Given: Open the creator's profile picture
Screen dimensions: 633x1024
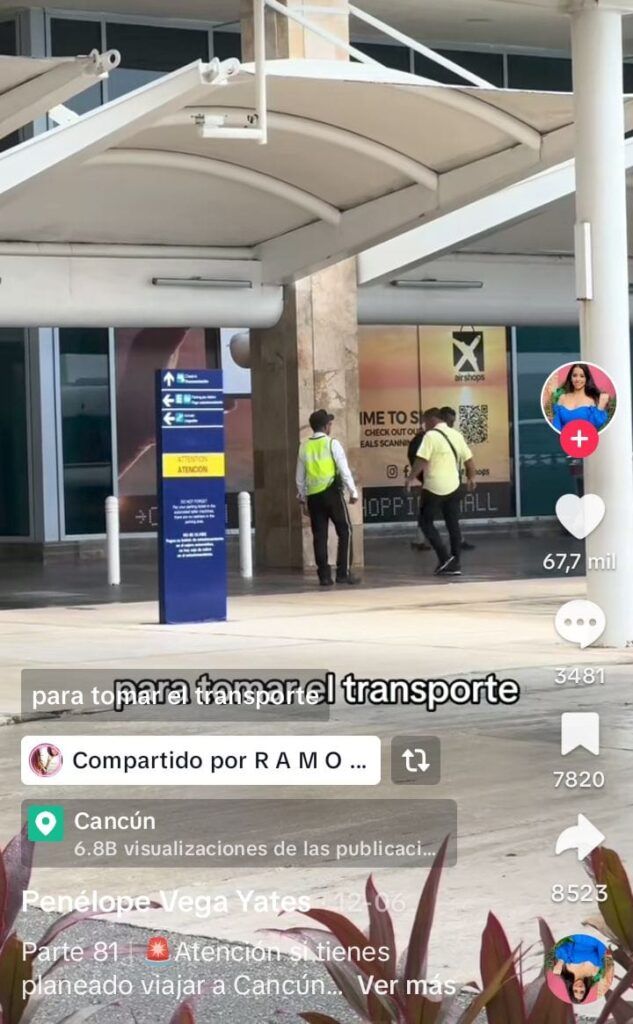Looking at the screenshot, I should [x=578, y=396].
